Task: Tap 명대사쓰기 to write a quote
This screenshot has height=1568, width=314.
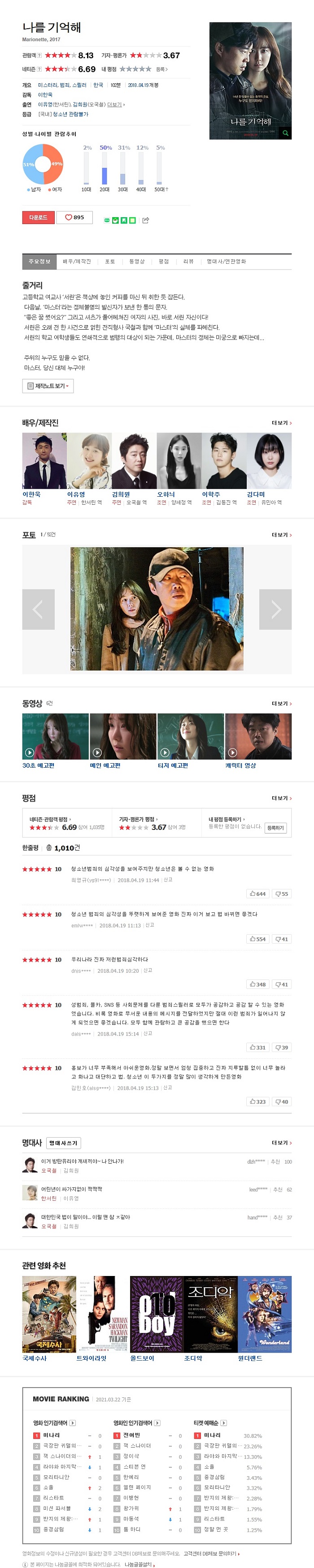Action: (63, 1143)
